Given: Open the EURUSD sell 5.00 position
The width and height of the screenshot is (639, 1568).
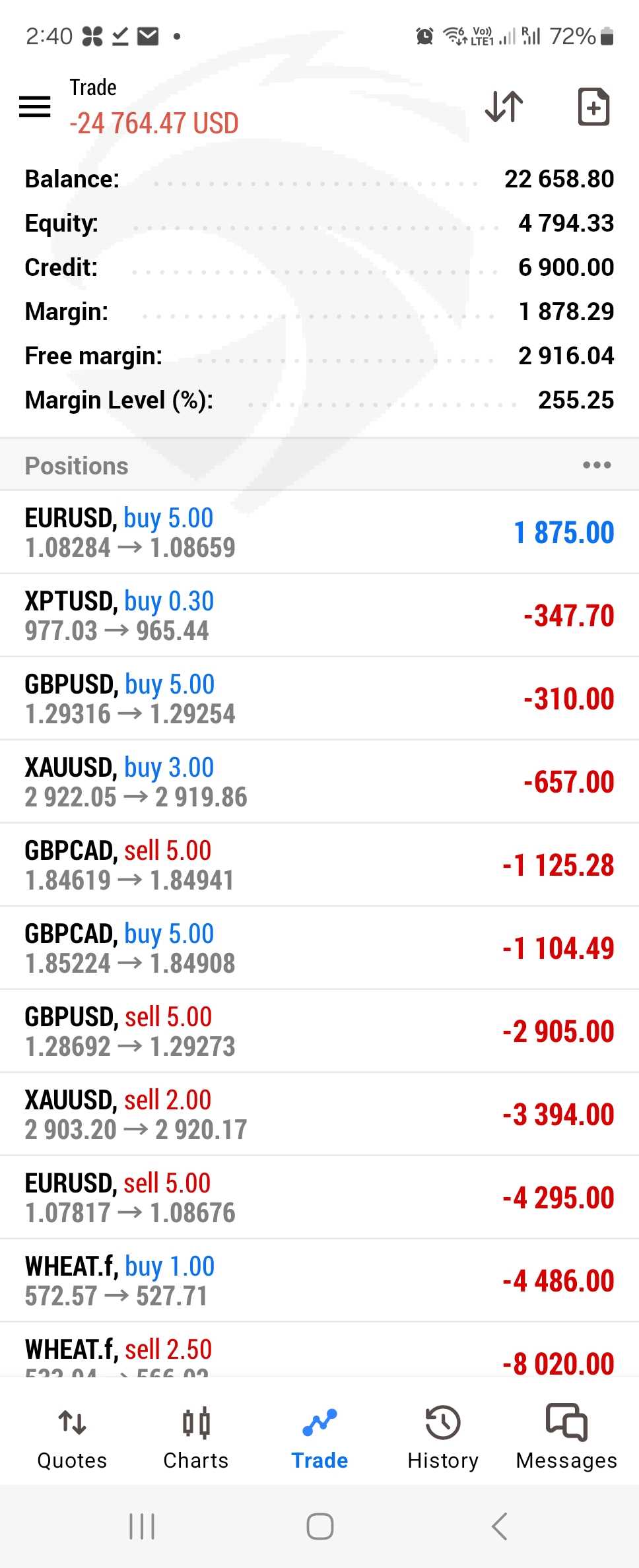Looking at the screenshot, I should [319, 1198].
